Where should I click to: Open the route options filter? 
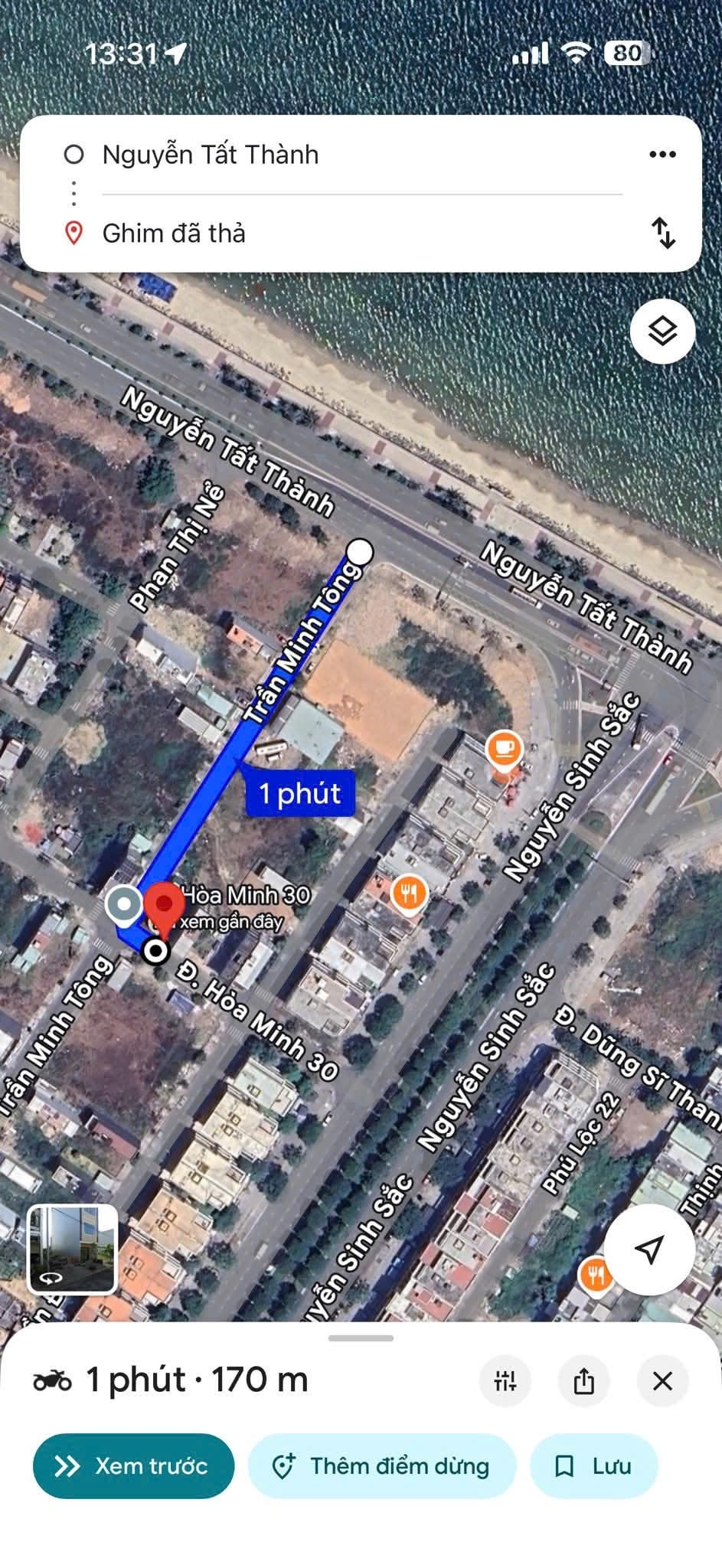pos(505,1381)
